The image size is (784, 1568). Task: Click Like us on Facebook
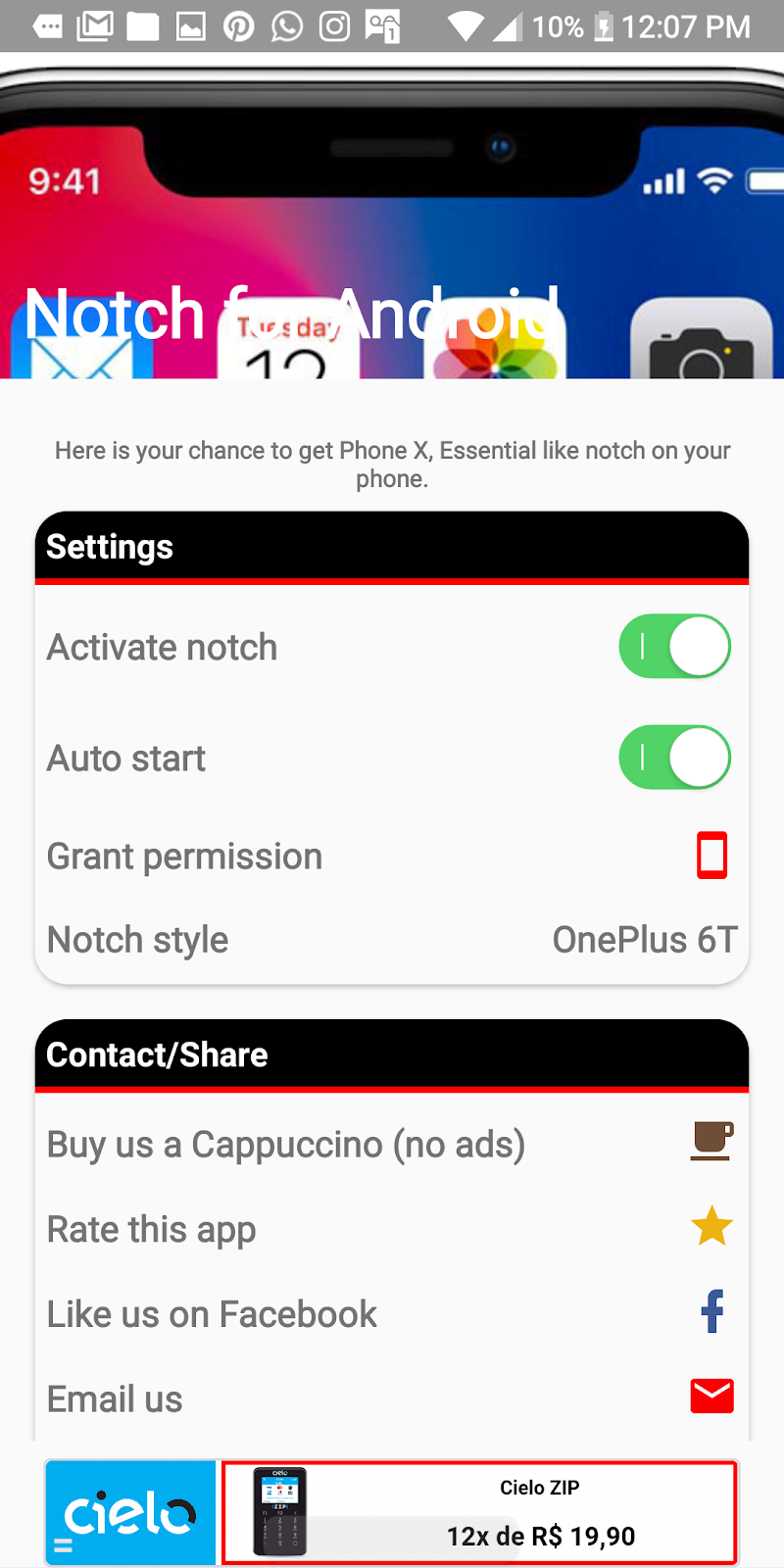point(212,1313)
